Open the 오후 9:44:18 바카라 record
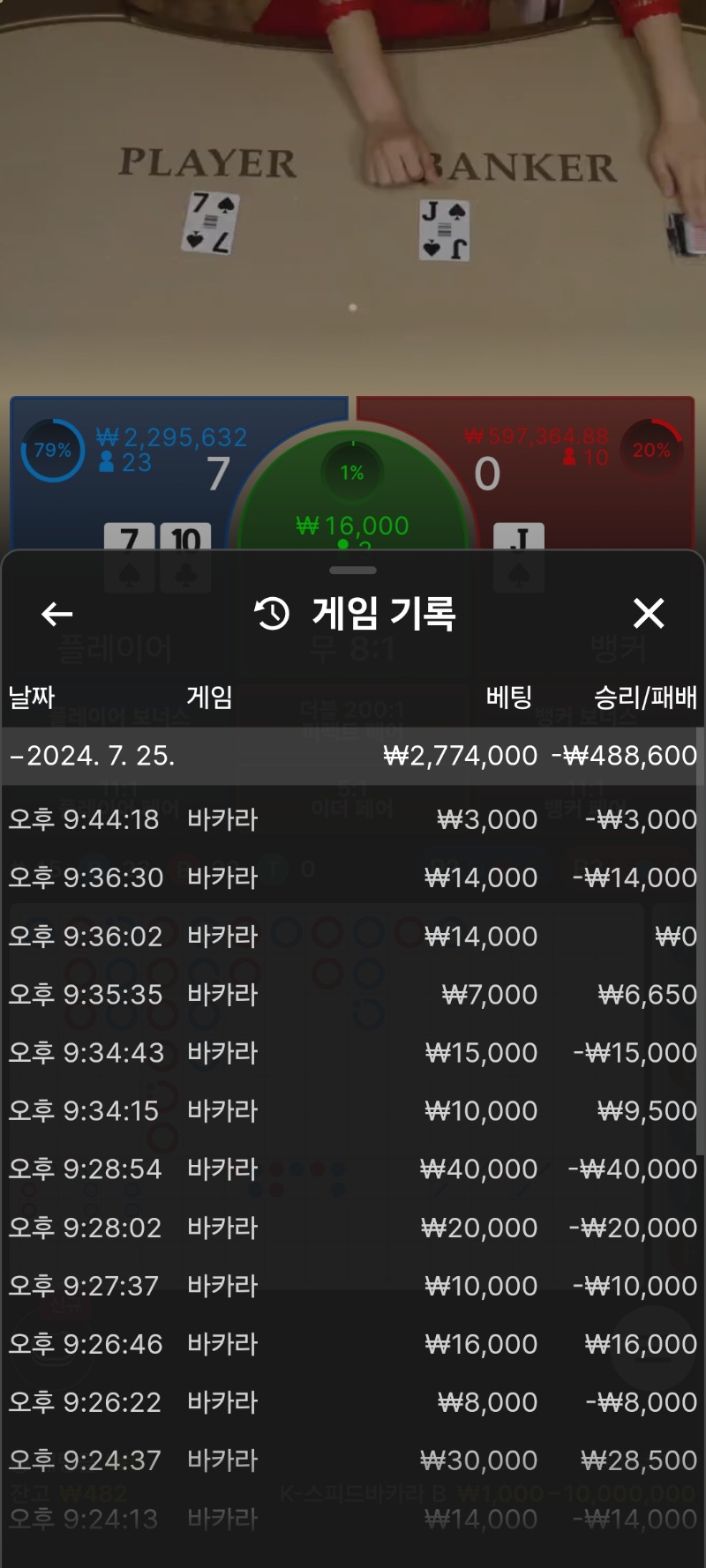The image size is (706, 1568). (x=353, y=819)
